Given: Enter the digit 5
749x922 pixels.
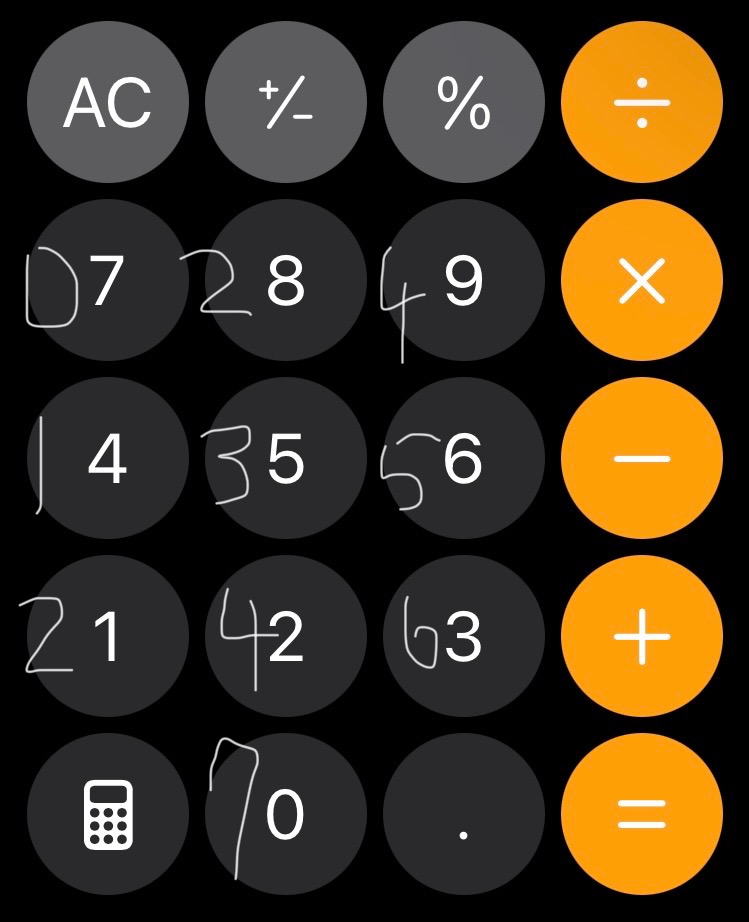Looking at the screenshot, I should (x=285, y=459).
